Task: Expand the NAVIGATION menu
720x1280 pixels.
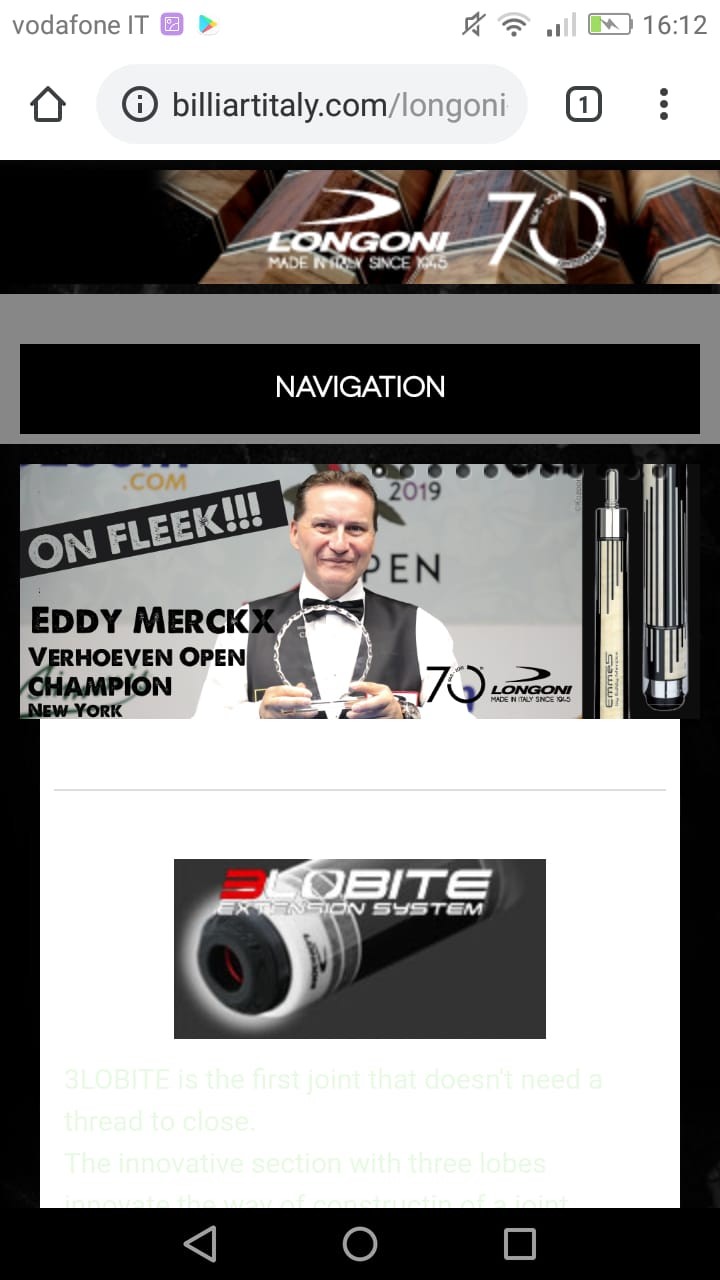Action: (360, 388)
